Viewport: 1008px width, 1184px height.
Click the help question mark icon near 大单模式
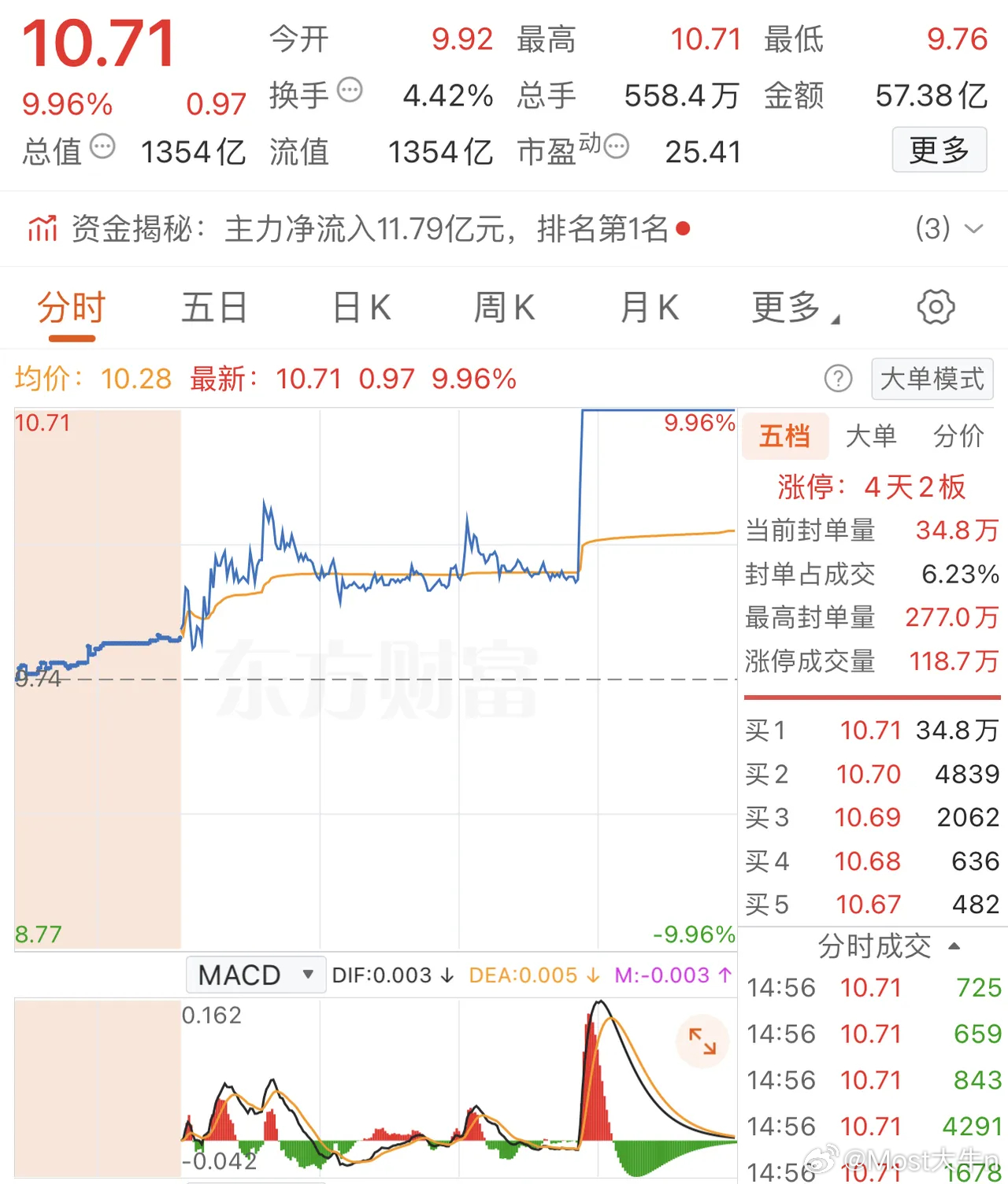tap(839, 379)
